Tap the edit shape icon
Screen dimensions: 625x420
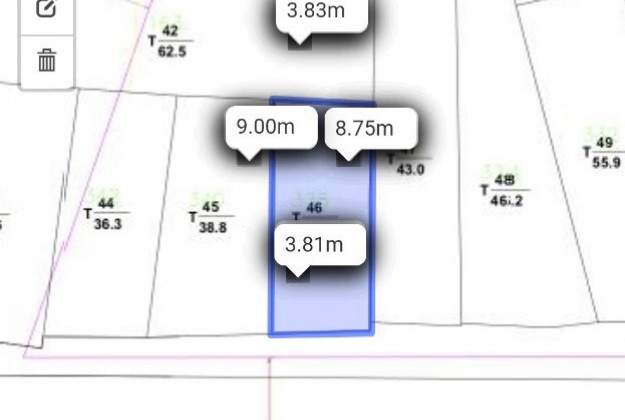[x=46, y=10]
